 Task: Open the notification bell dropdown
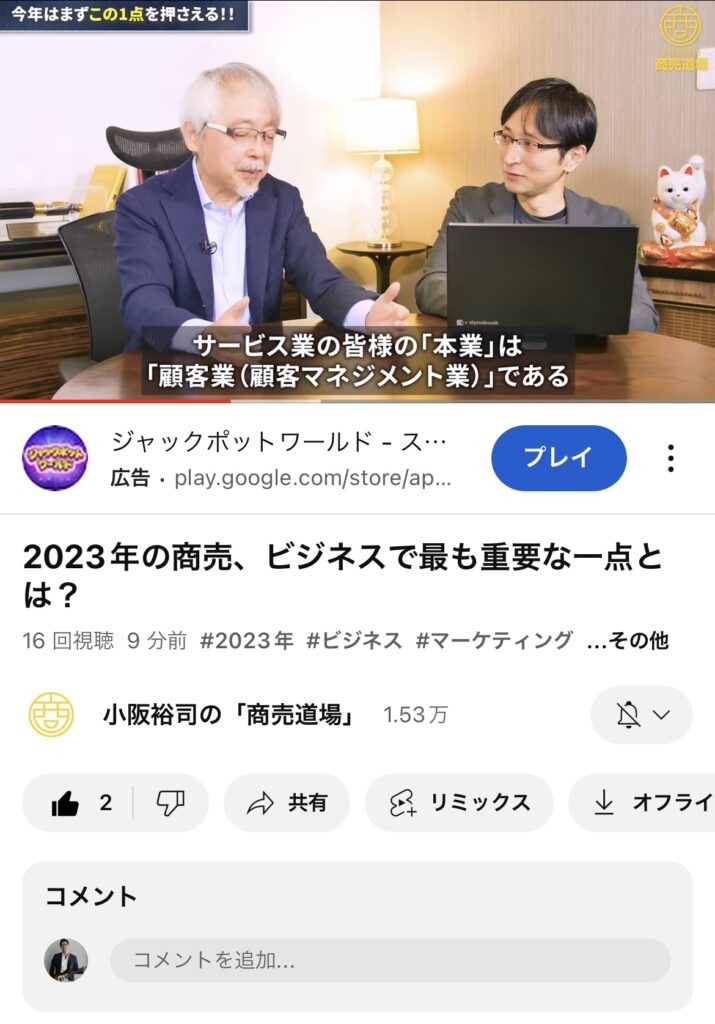click(641, 715)
